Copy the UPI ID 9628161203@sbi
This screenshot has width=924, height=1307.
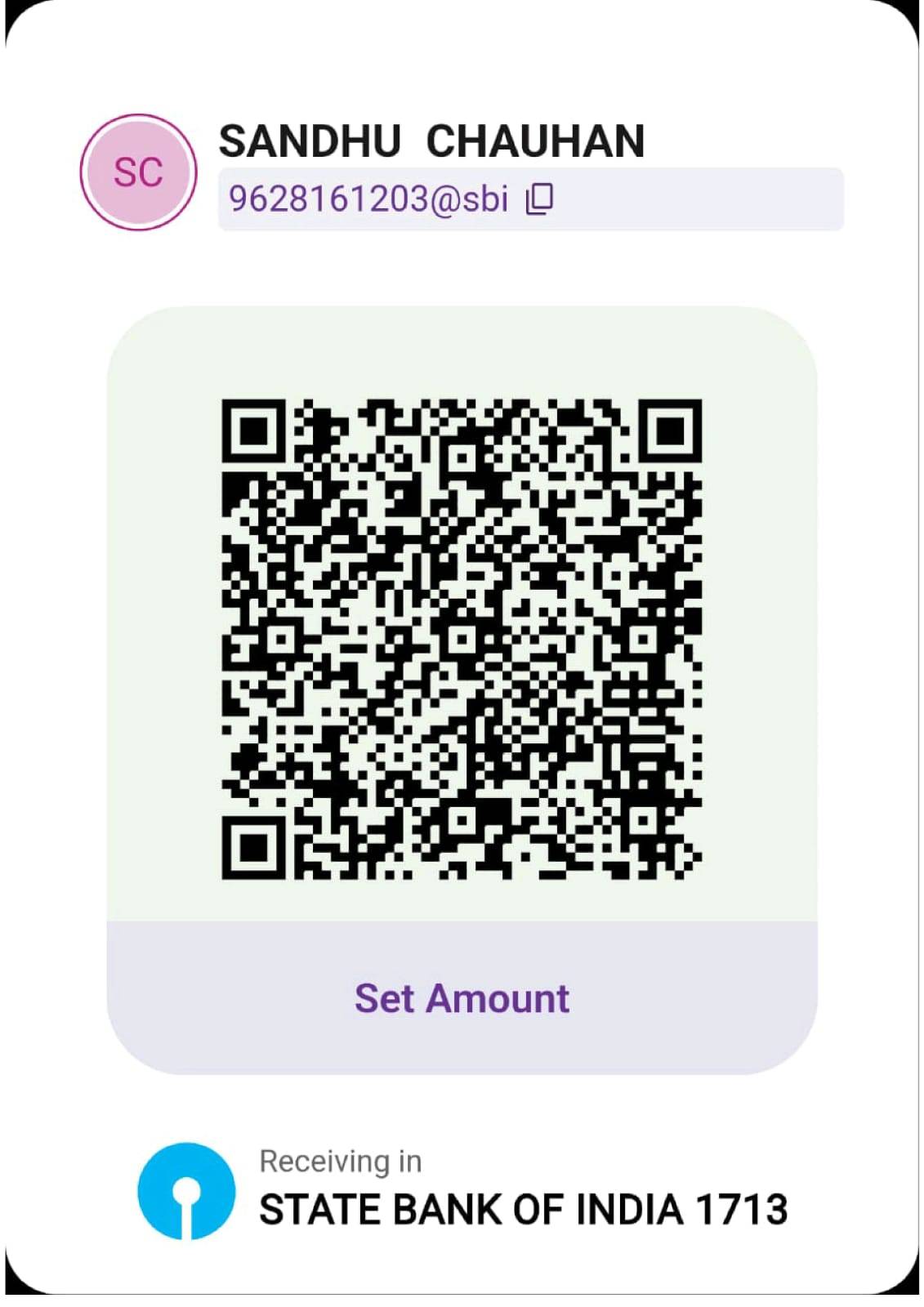pos(539,199)
